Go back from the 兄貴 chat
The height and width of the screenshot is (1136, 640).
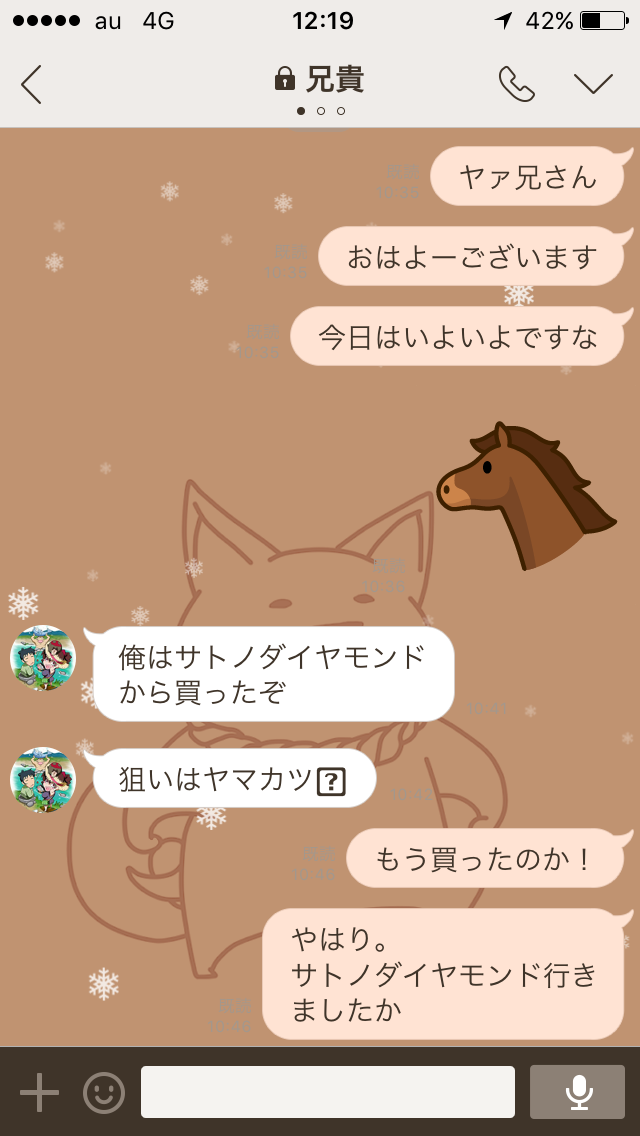tap(32, 85)
